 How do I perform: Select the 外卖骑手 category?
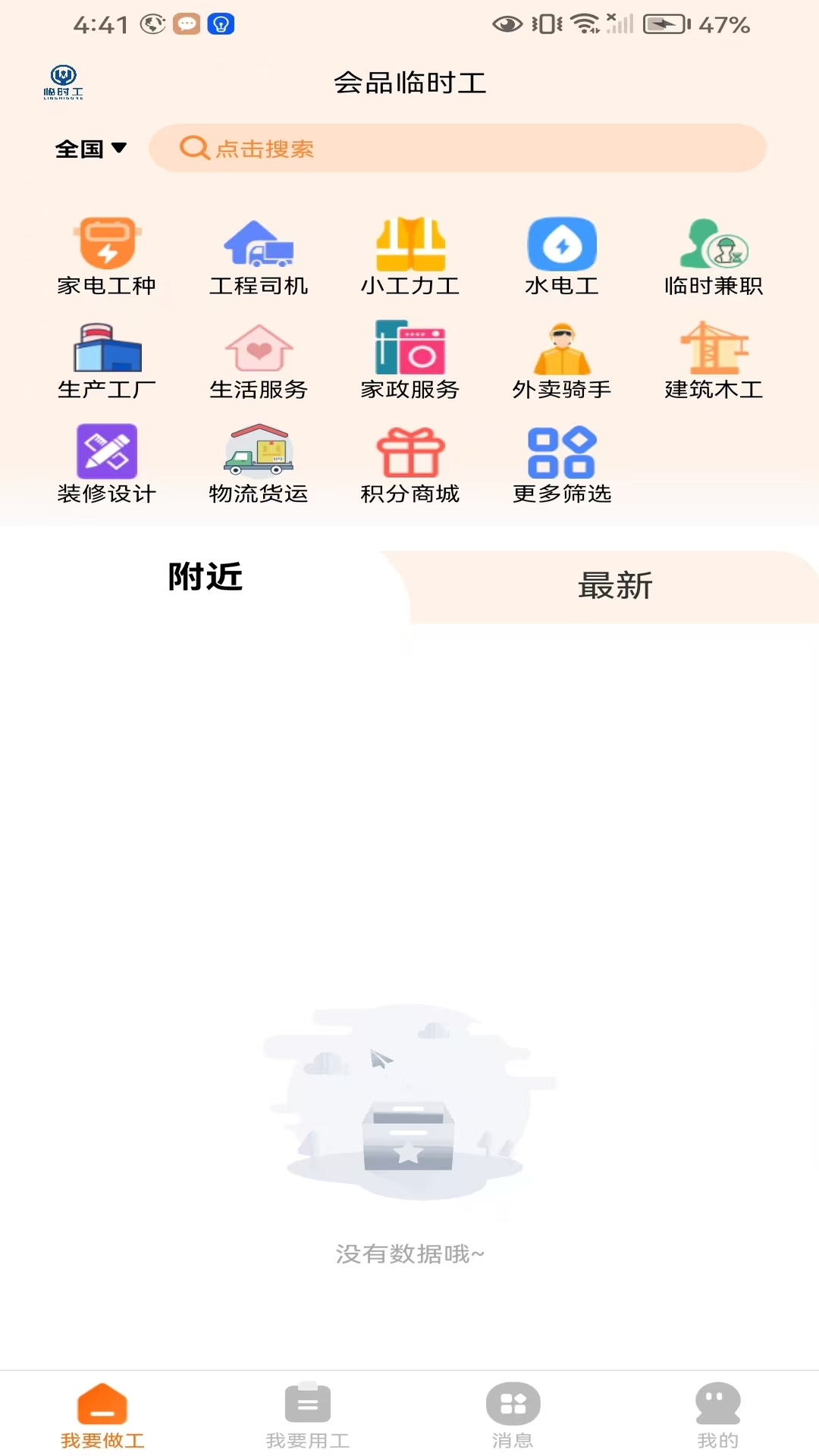pyautogui.click(x=562, y=360)
